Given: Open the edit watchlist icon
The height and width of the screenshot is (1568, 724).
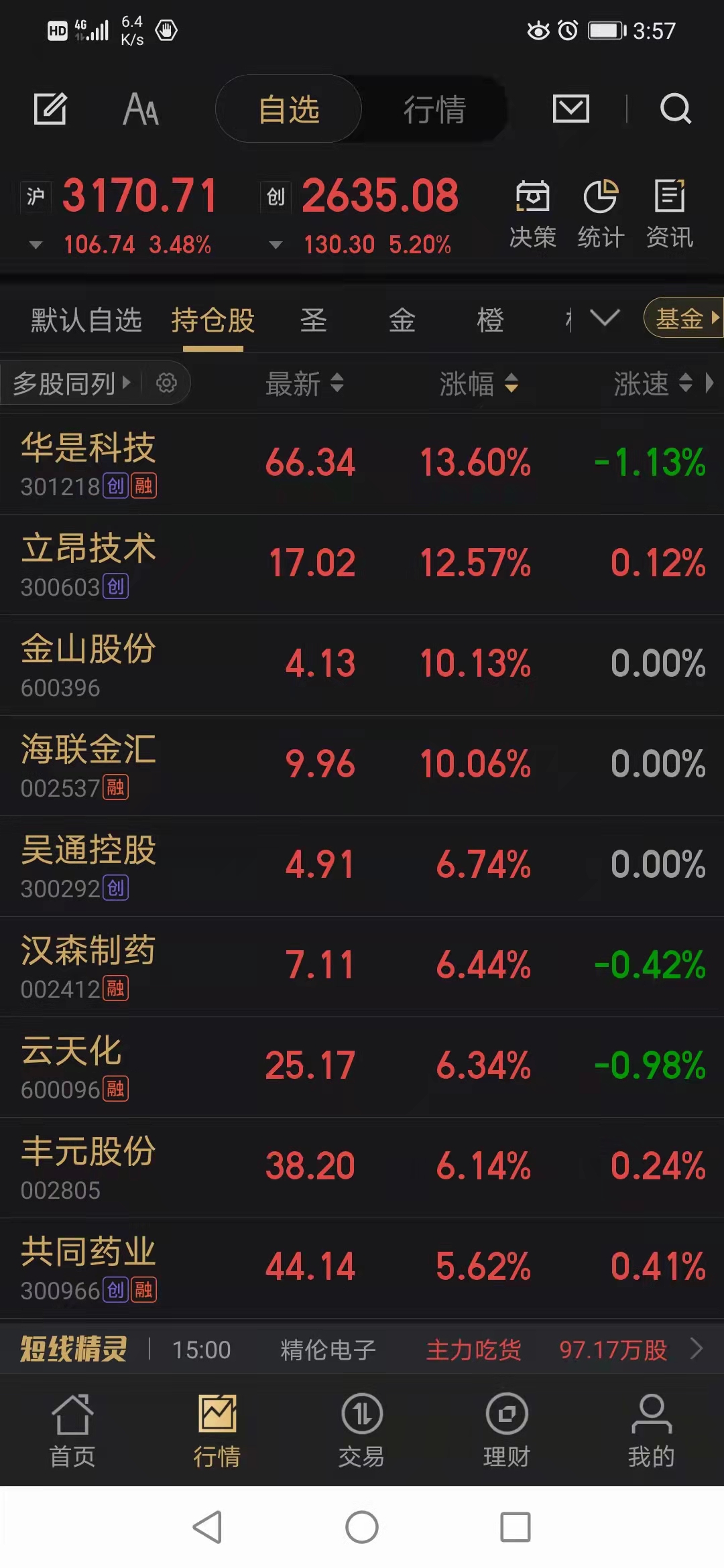Looking at the screenshot, I should [50, 109].
